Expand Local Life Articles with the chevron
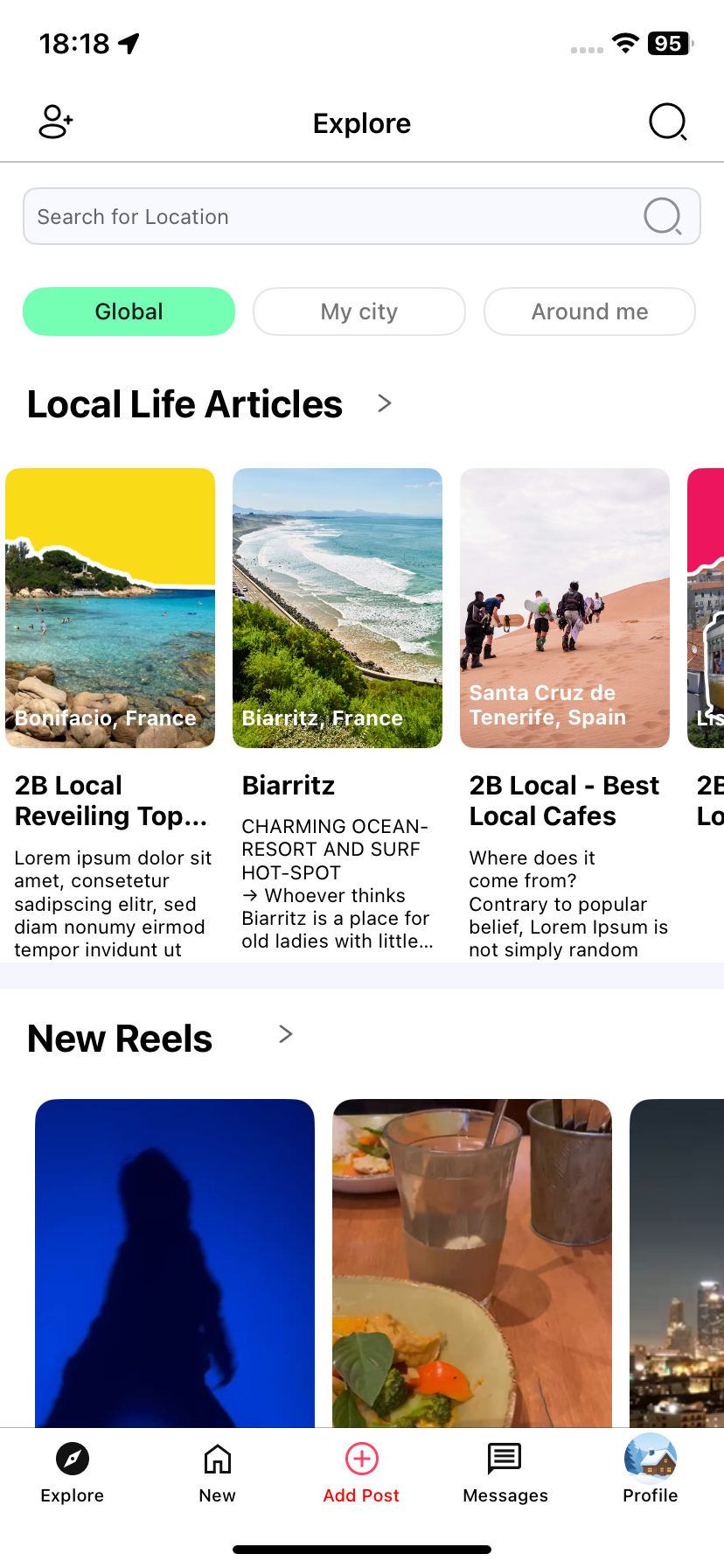The width and height of the screenshot is (724, 1568). point(384,403)
